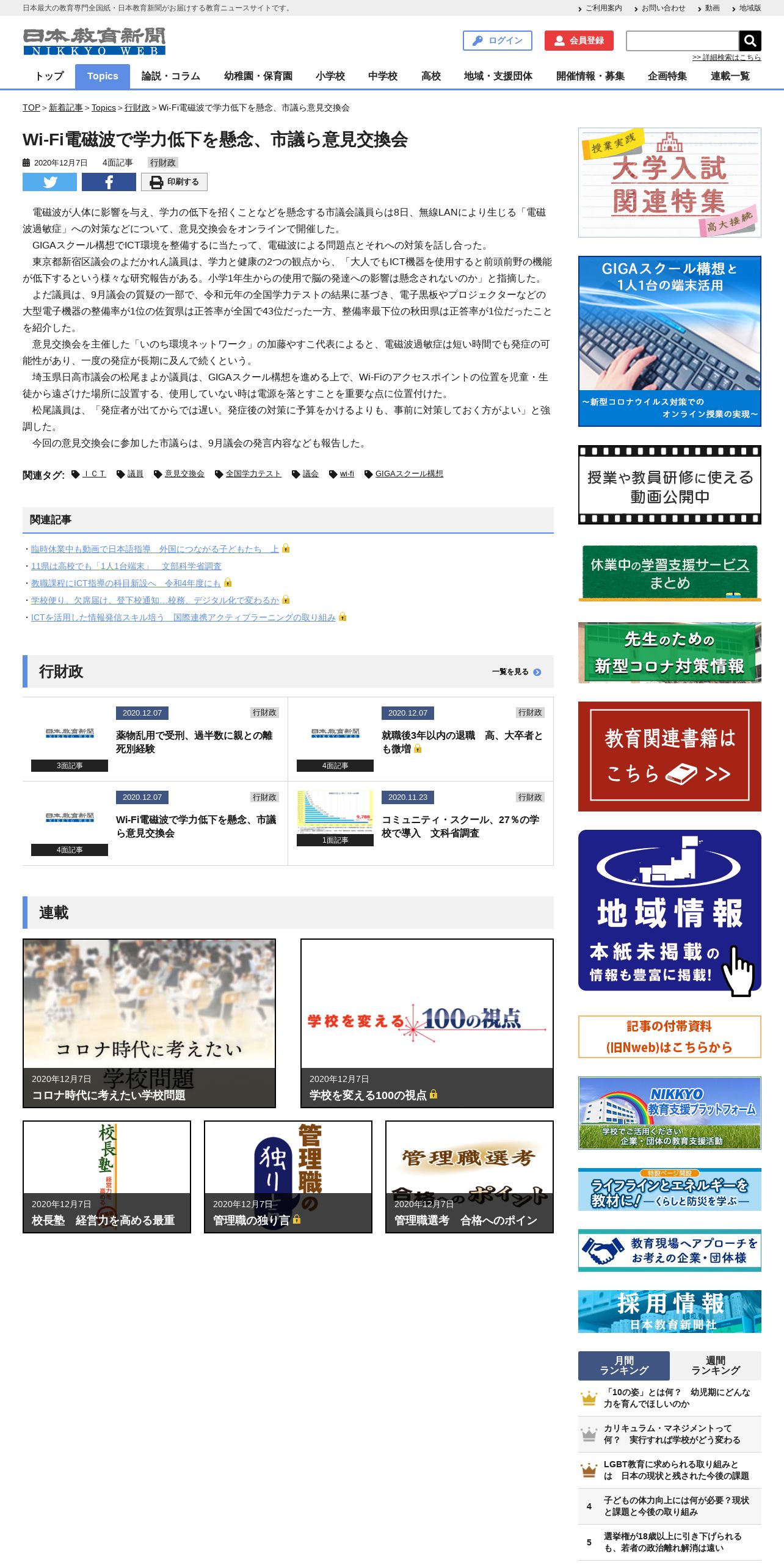
Task: Share the article on Twitter
Action: tap(49, 182)
